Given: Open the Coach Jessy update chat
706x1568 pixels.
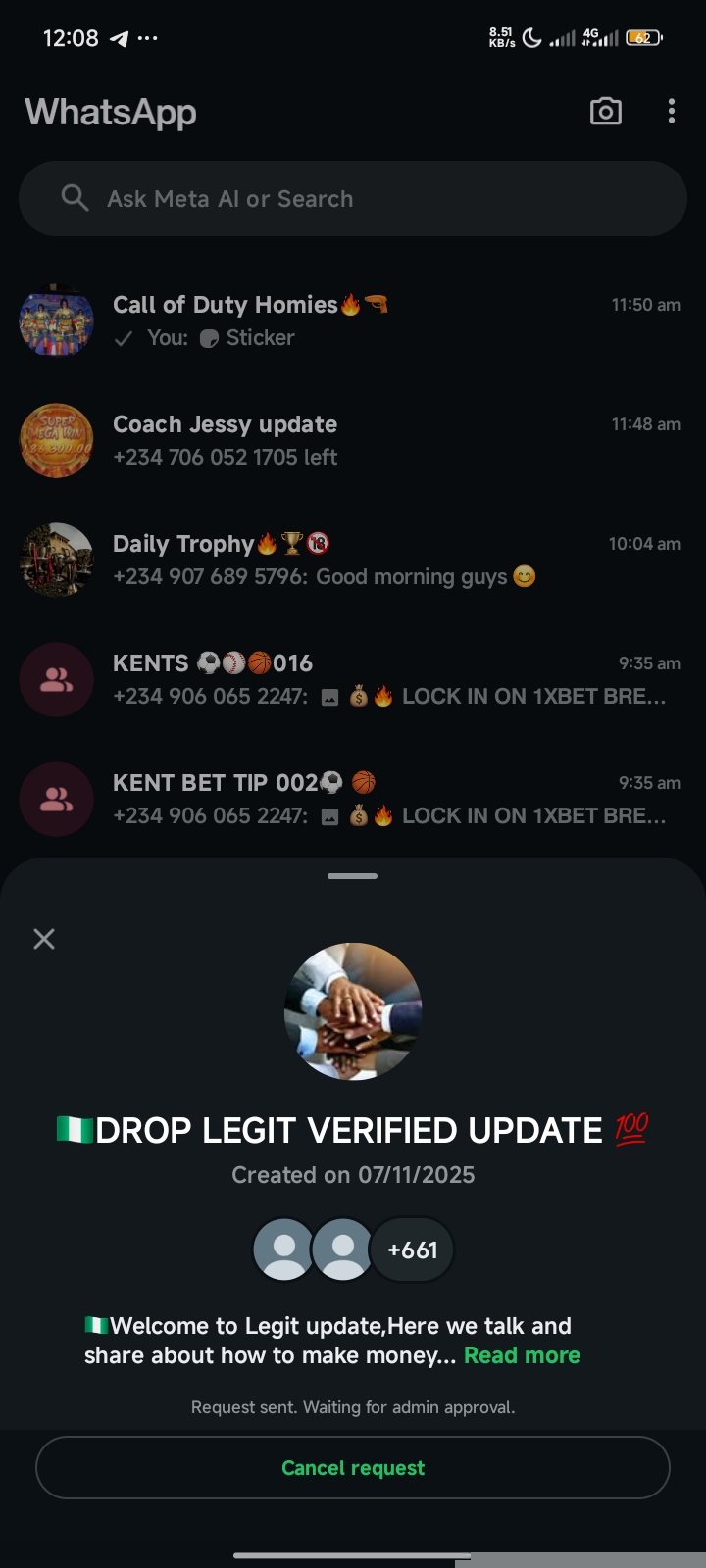Looking at the screenshot, I should coord(353,440).
